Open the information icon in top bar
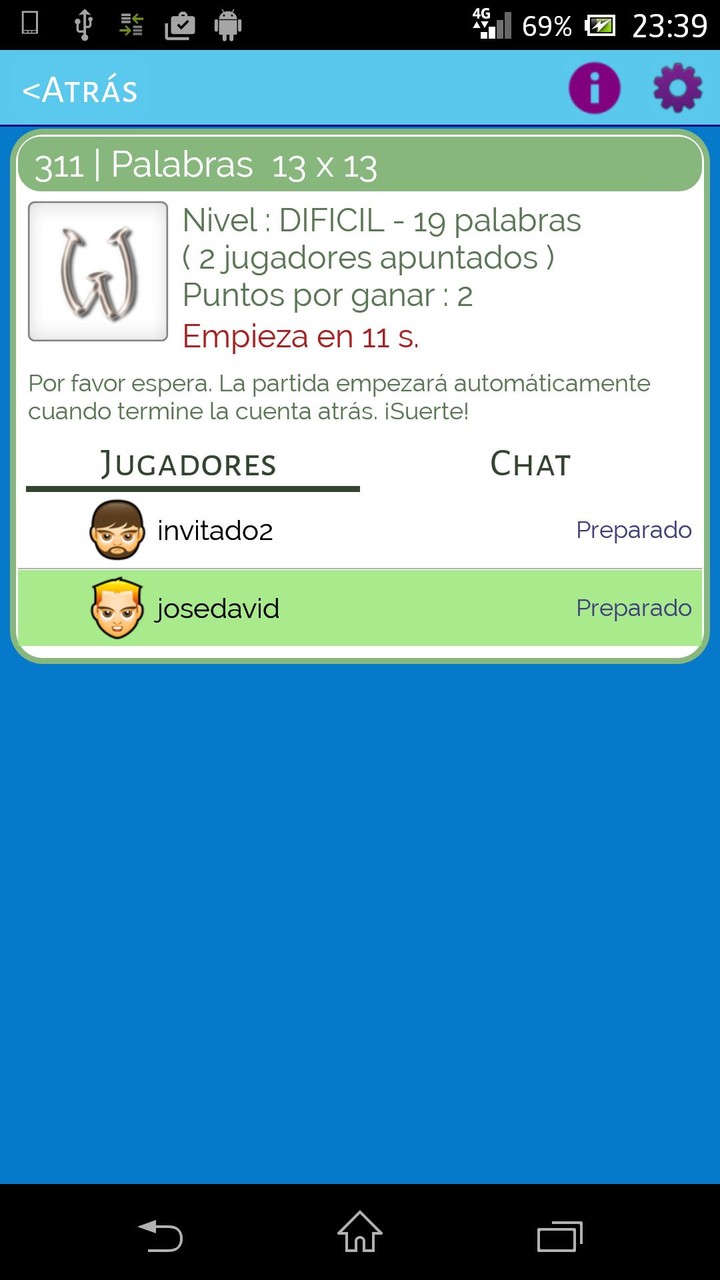The width and height of the screenshot is (720, 1280). pos(594,87)
